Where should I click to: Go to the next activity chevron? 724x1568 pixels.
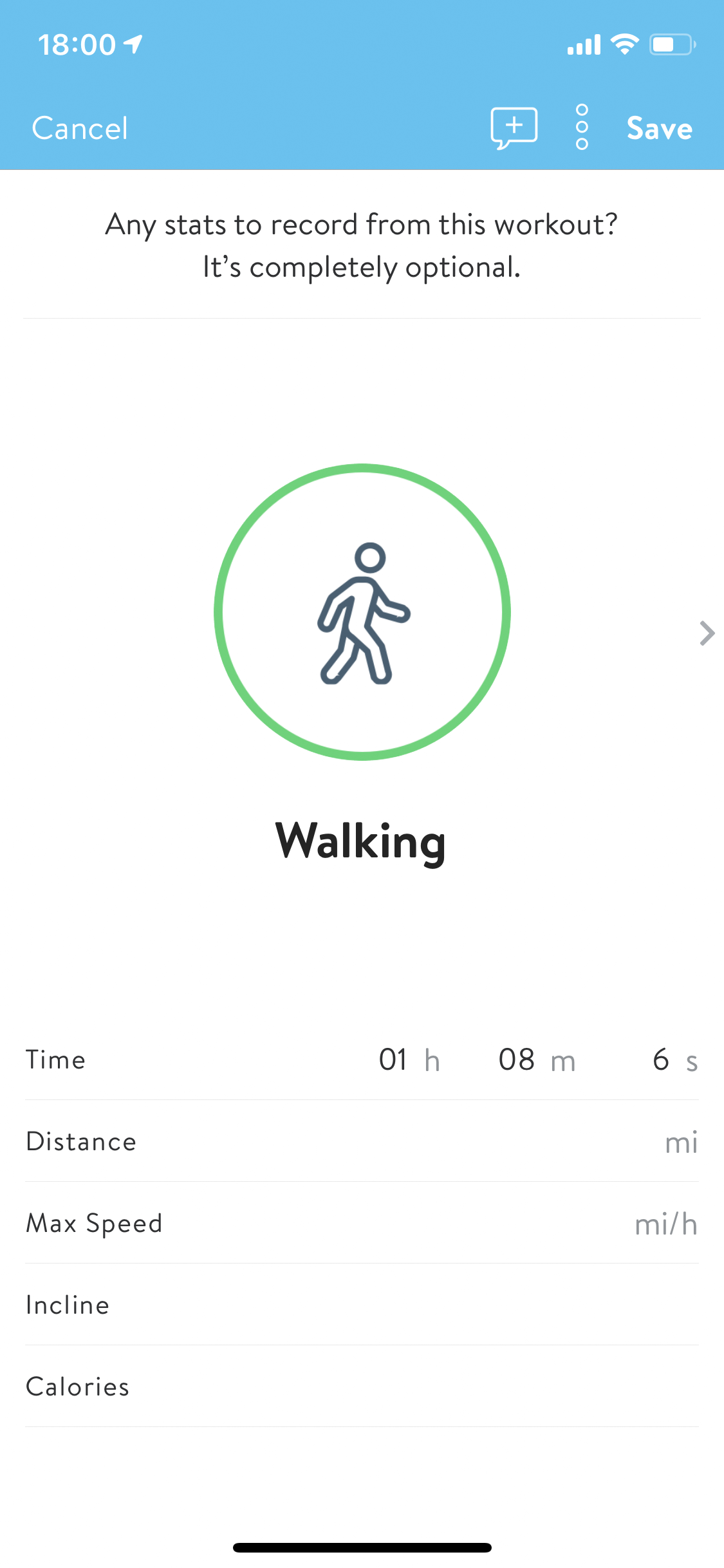pos(707,633)
